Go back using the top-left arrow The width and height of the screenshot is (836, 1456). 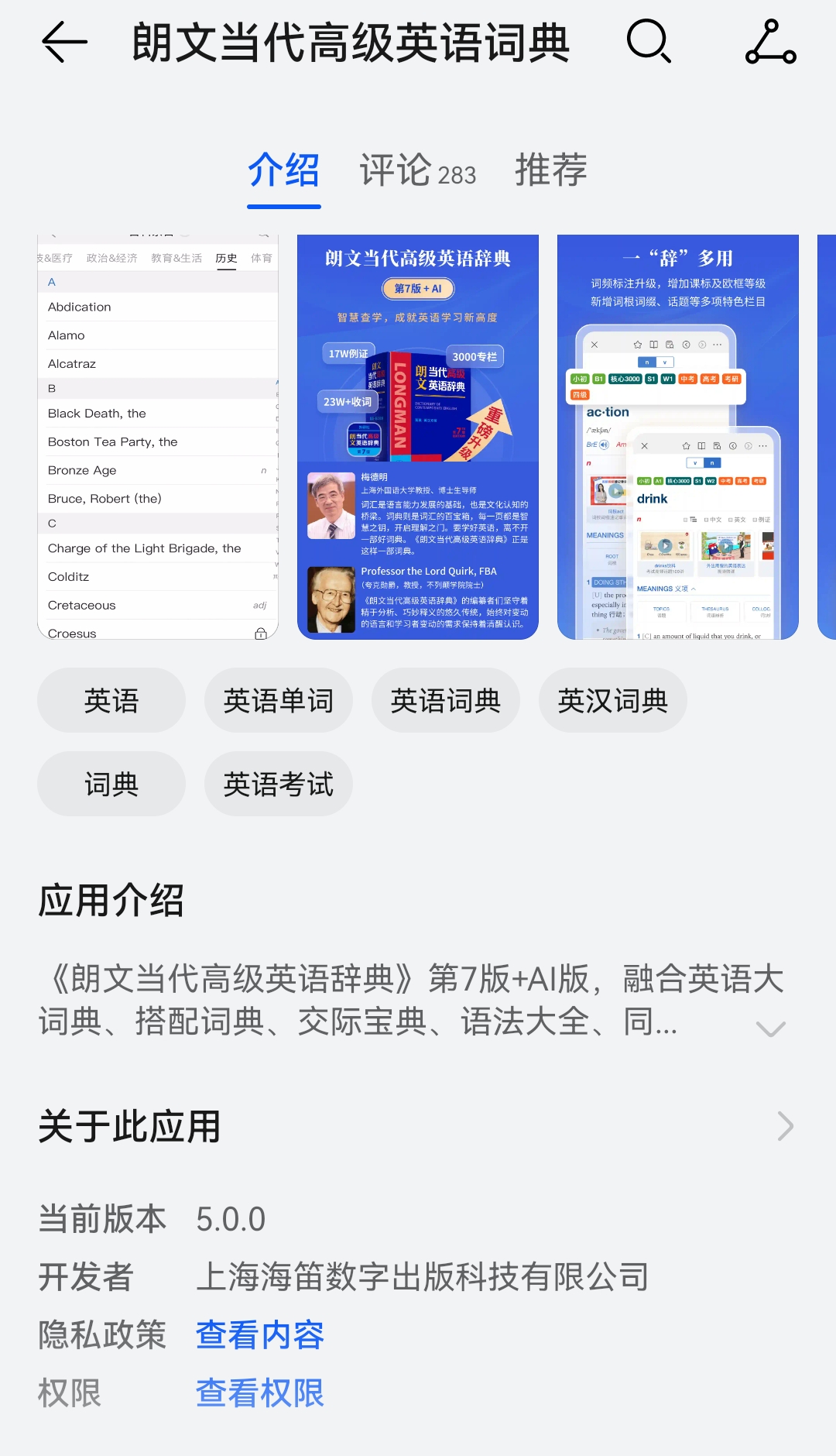pyautogui.click(x=64, y=41)
